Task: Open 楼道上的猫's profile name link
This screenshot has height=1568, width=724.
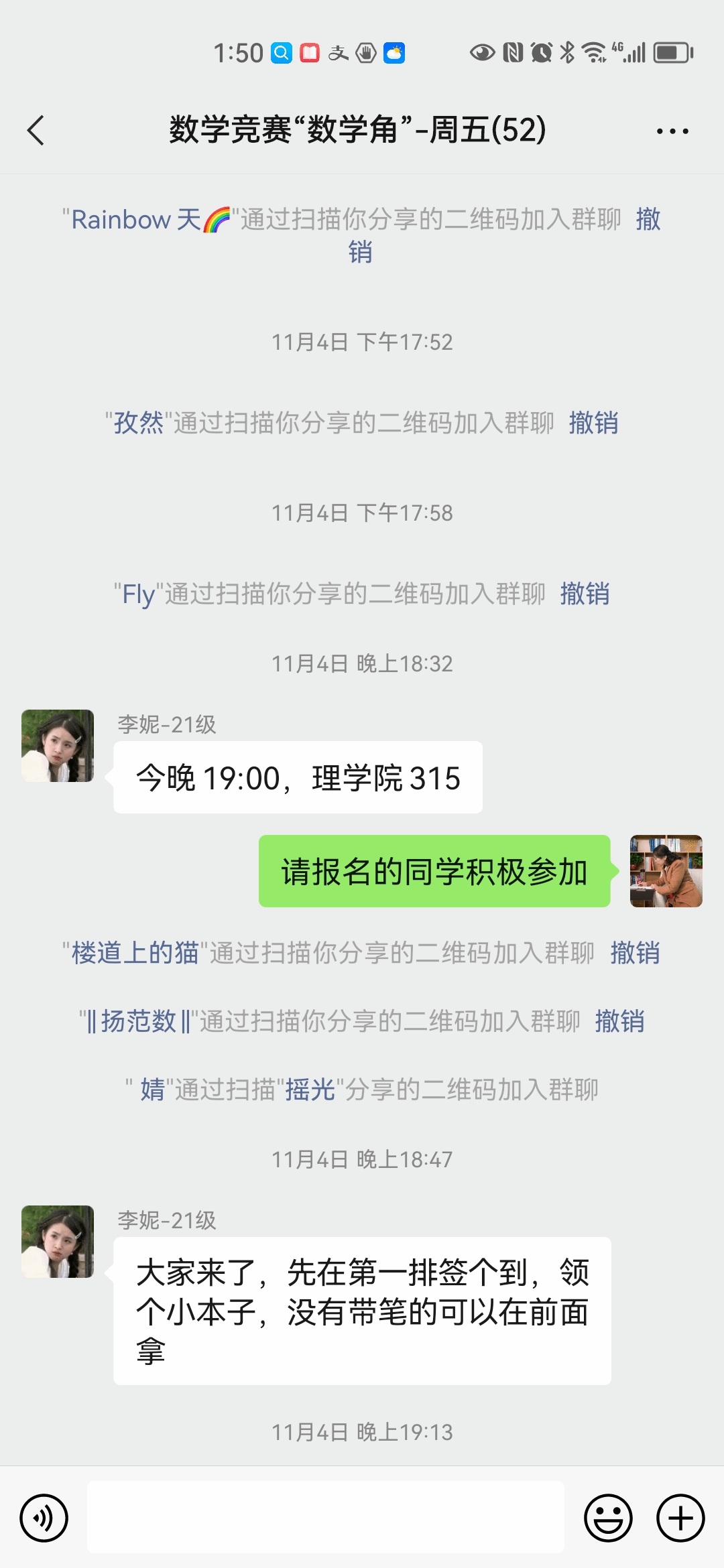Action: [135, 953]
